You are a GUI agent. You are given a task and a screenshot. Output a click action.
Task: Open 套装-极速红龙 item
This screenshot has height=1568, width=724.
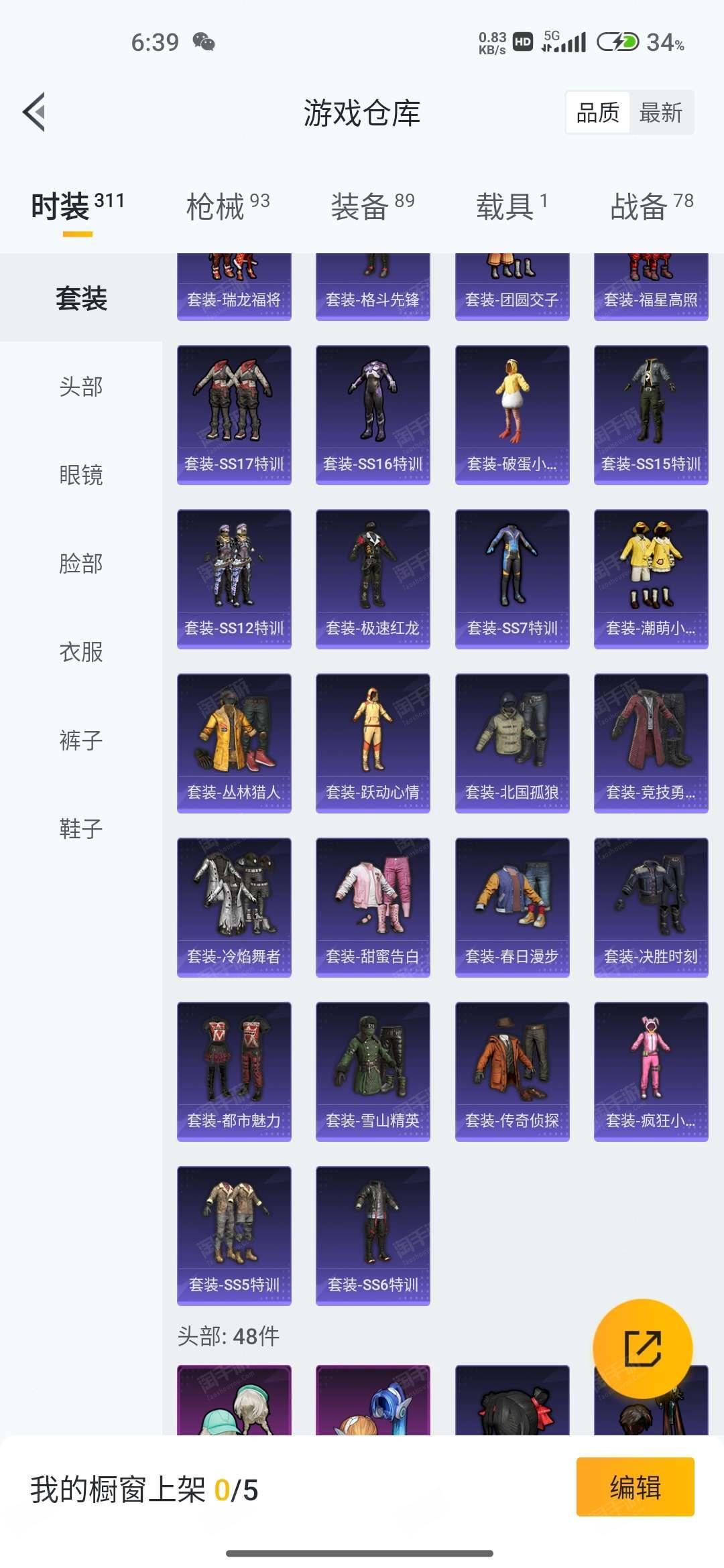[373, 579]
